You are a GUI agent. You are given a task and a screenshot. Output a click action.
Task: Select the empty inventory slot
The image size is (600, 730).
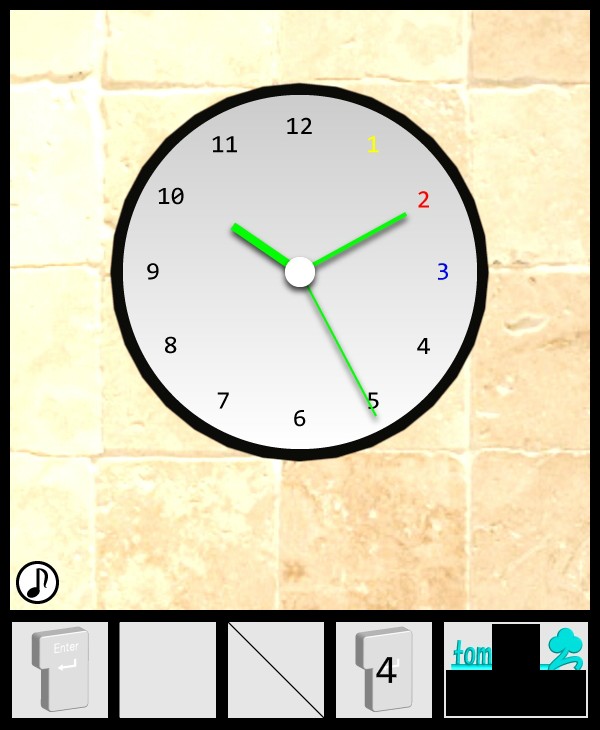click(x=168, y=669)
